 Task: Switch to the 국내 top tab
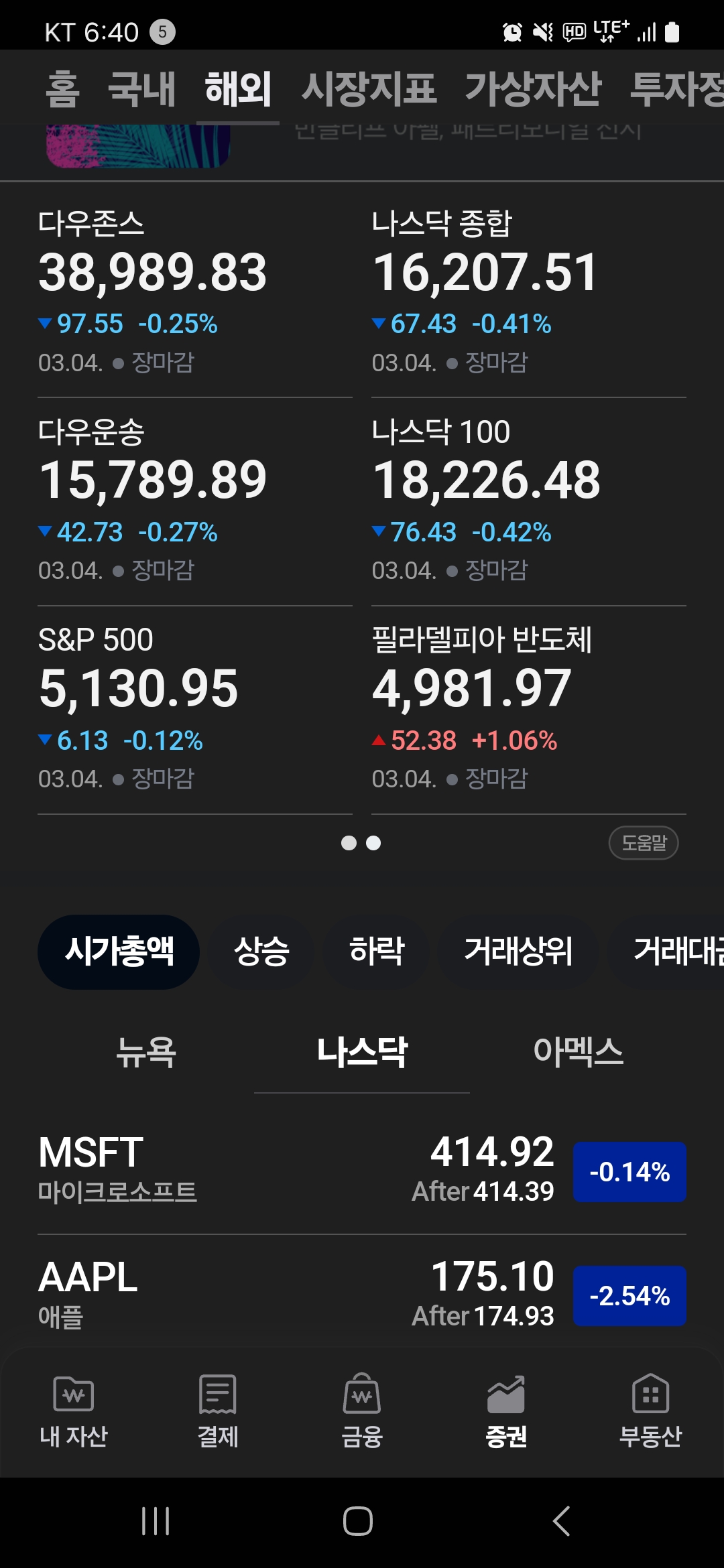click(x=141, y=88)
